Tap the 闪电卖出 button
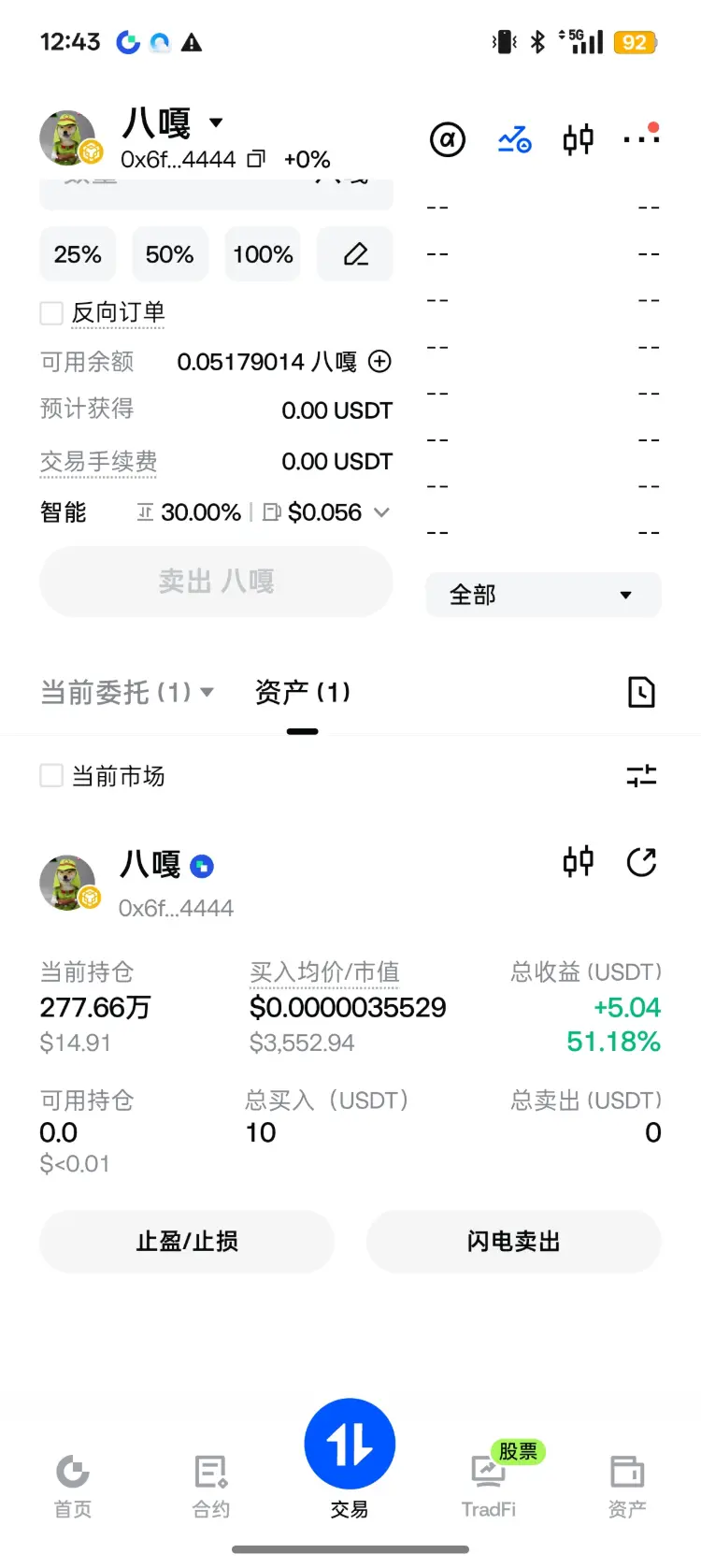 coord(514,1241)
